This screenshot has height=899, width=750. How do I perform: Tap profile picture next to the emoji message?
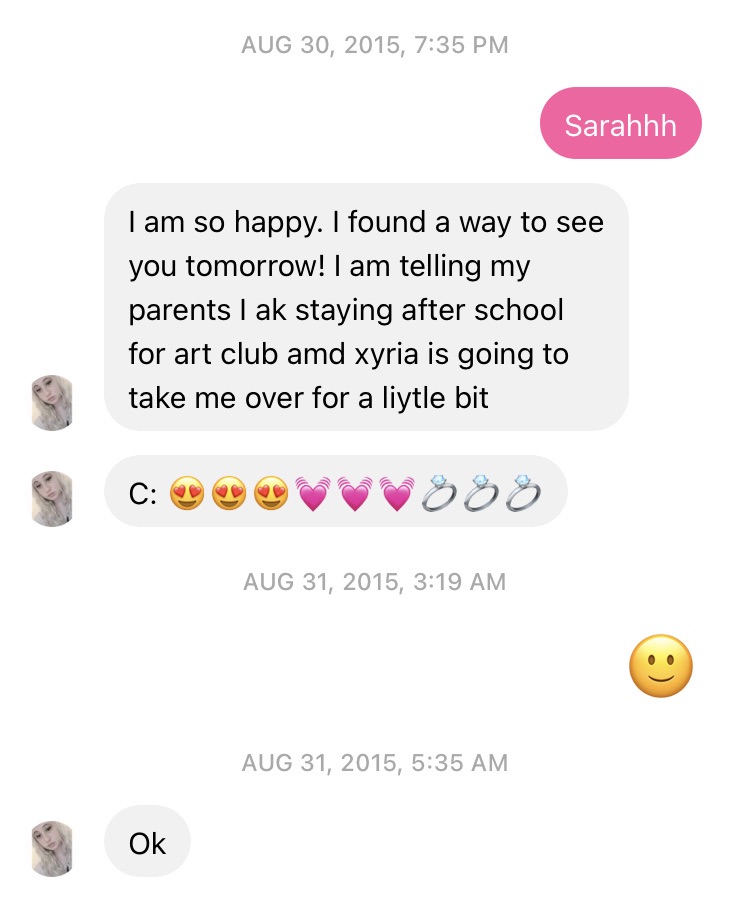click(x=53, y=498)
